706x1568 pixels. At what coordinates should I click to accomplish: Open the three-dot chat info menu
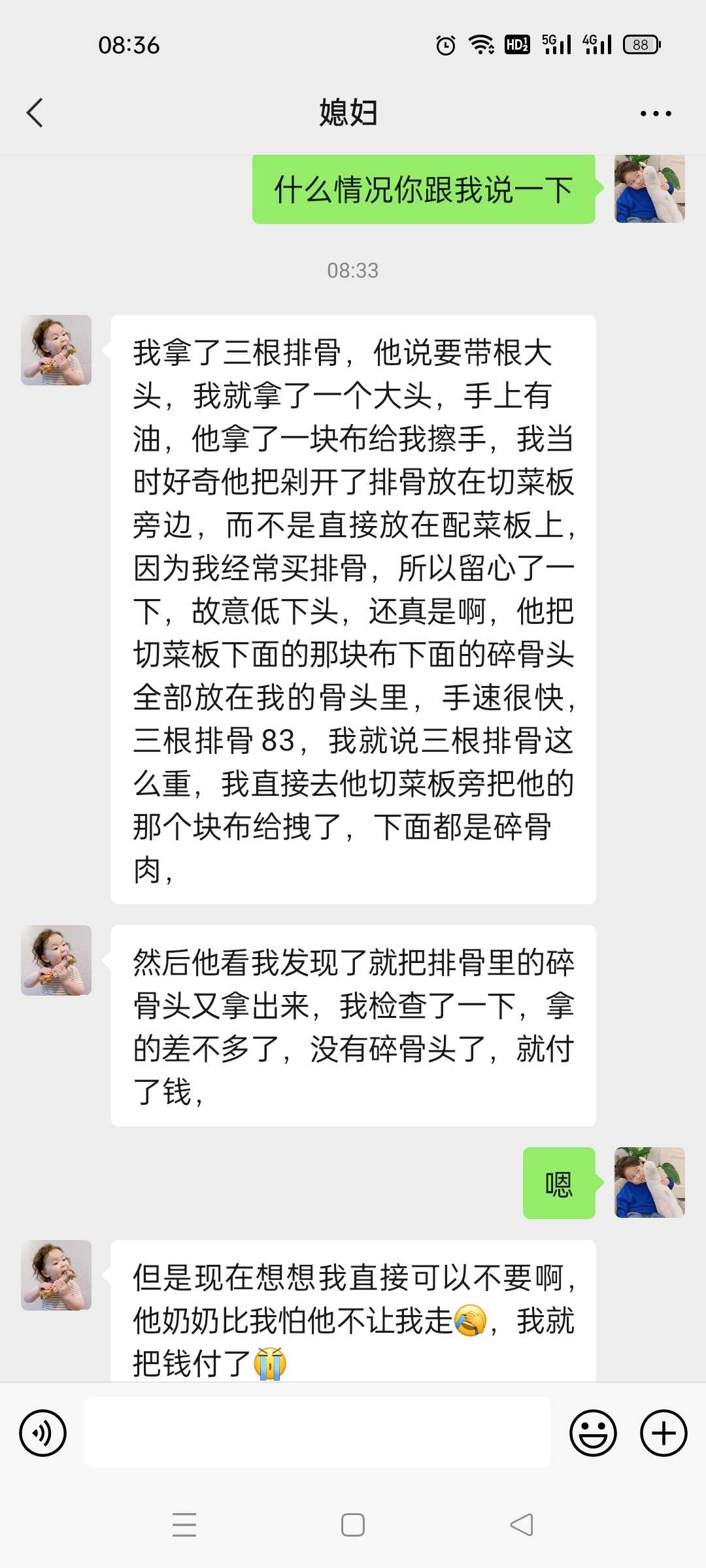656,114
